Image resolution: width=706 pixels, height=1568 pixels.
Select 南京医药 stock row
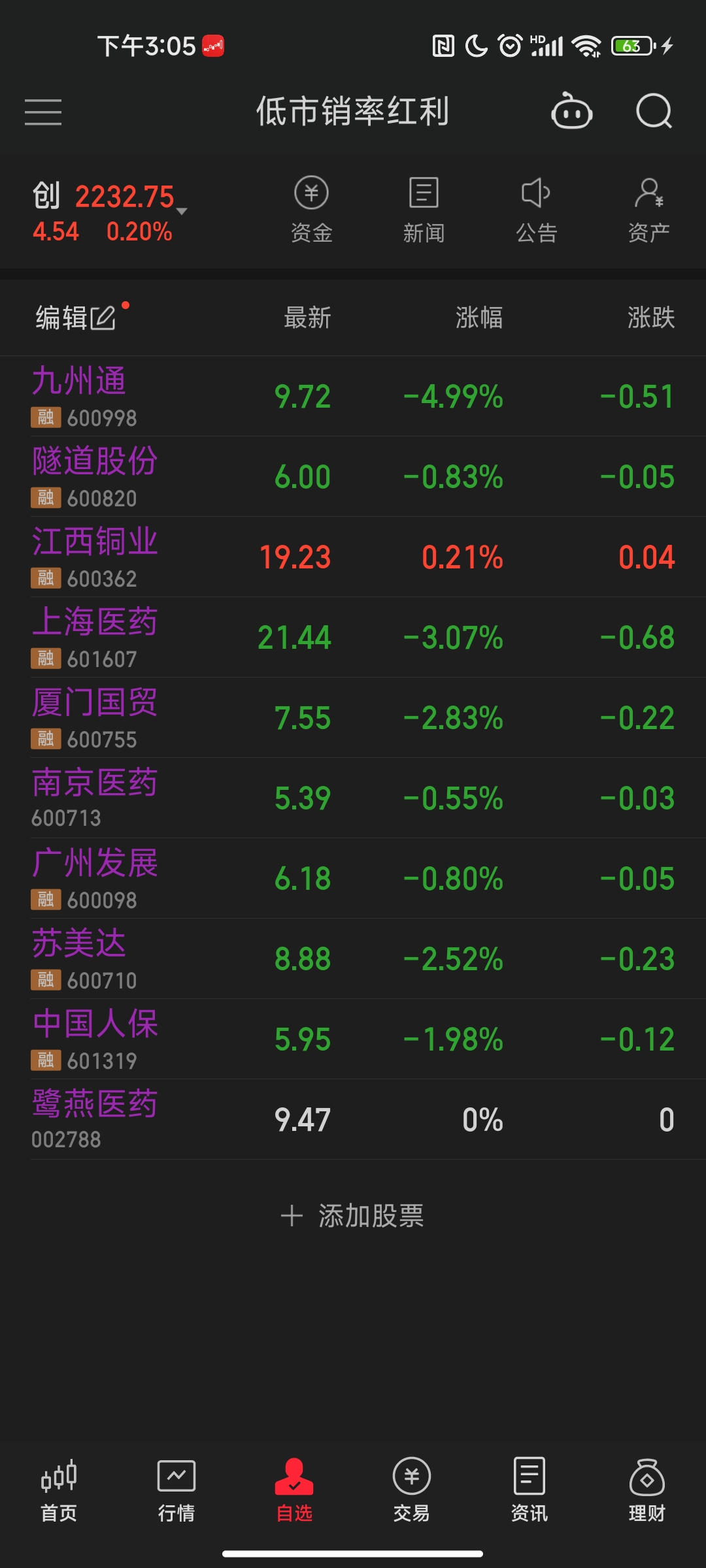(x=353, y=798)
